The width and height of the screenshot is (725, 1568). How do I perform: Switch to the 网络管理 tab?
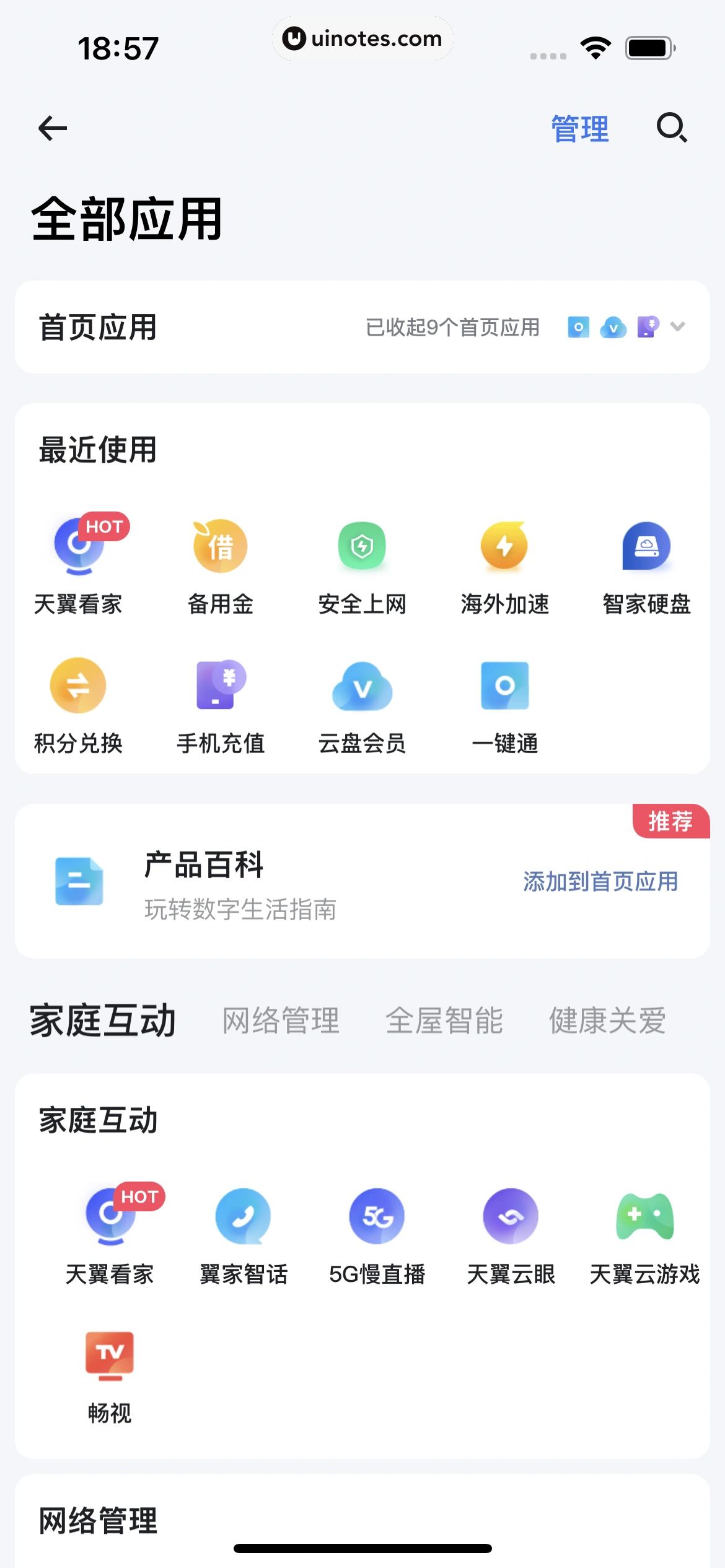(281, 1021)
